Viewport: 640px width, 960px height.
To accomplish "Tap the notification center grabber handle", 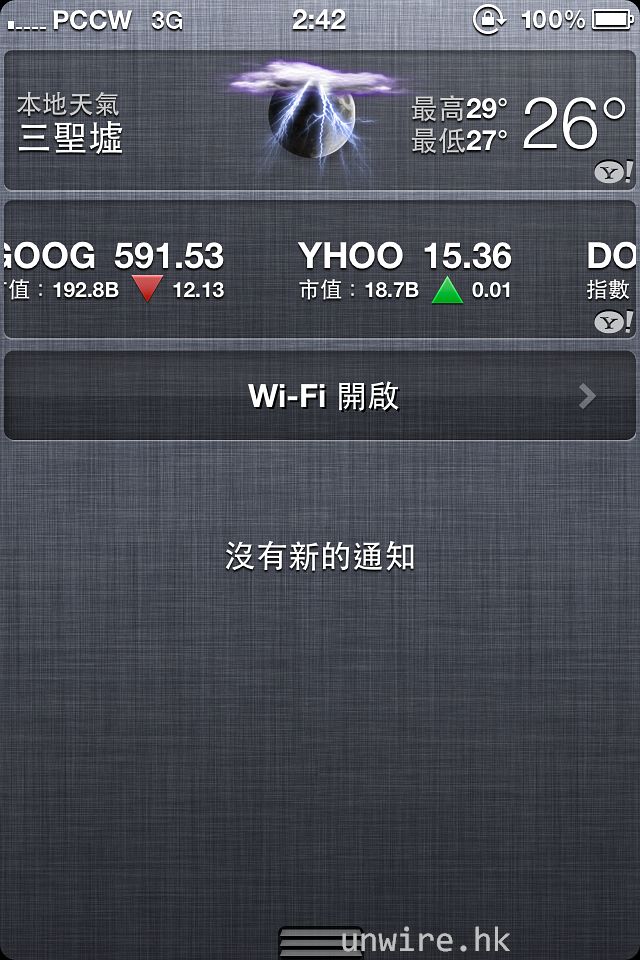I will (x=320, y=941).
